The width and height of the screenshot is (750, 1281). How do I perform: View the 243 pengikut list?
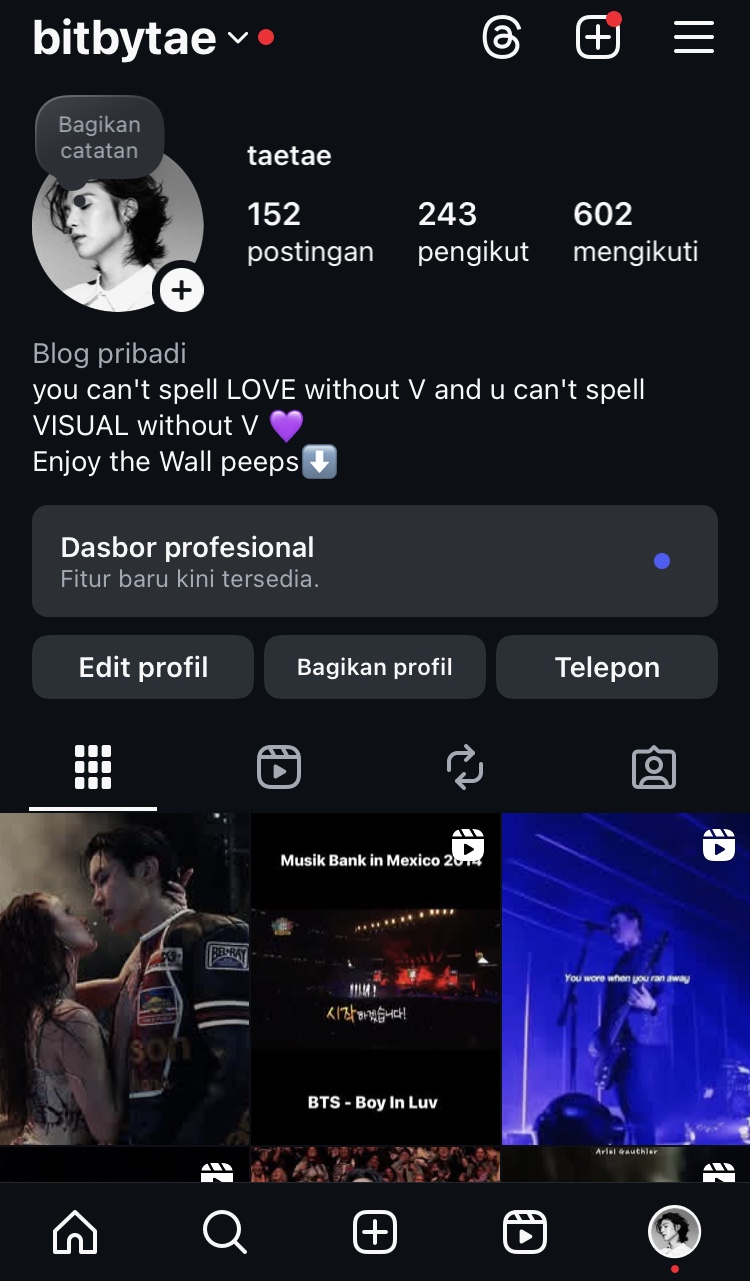(x=473, y=231)
